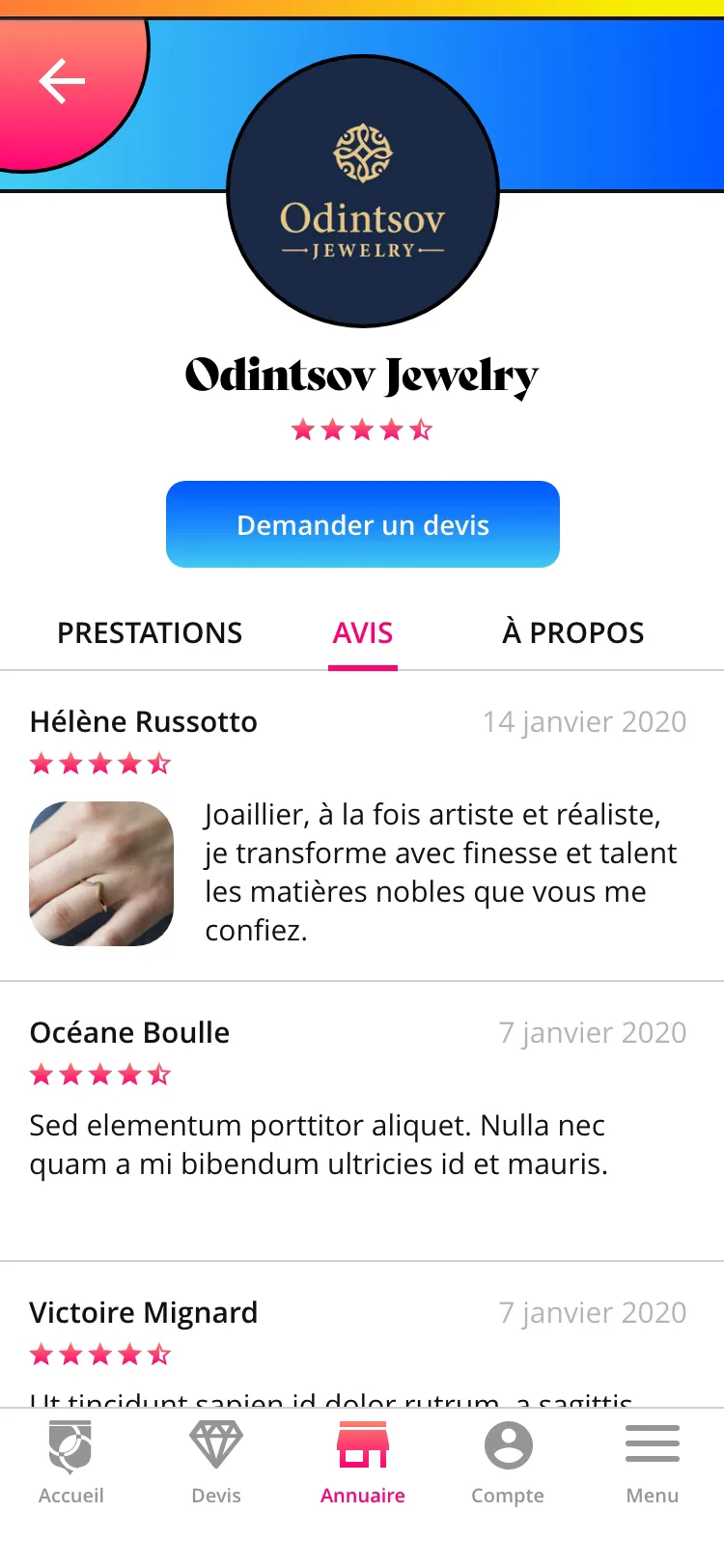The image size is (724, 1568).
Task: View the ring photo in Hélène Russotto's review
Action: pyautogui.click(x=101, y=874)
